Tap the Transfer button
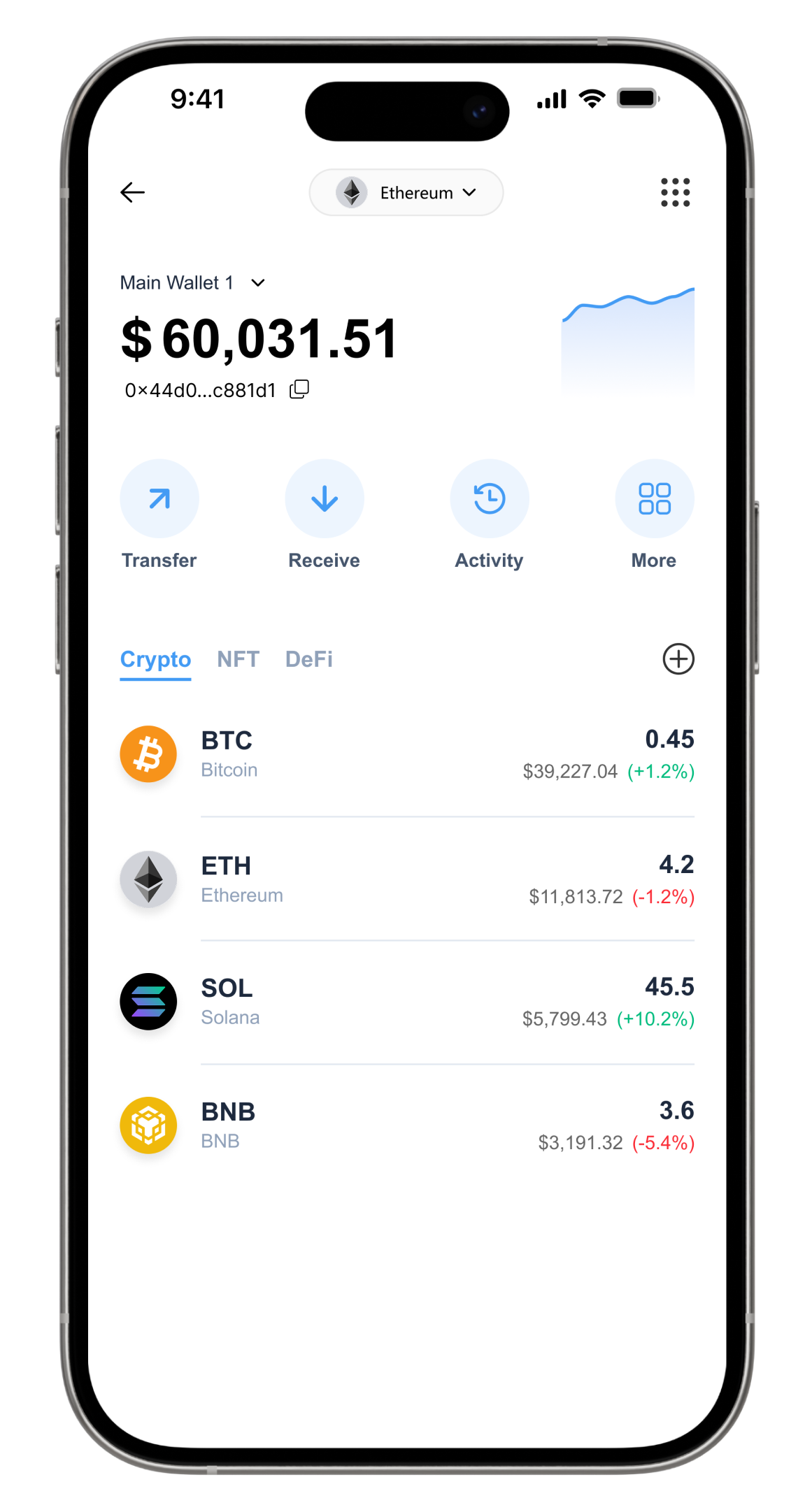This screenshot has width=812, height=1512. coord(159,499)
